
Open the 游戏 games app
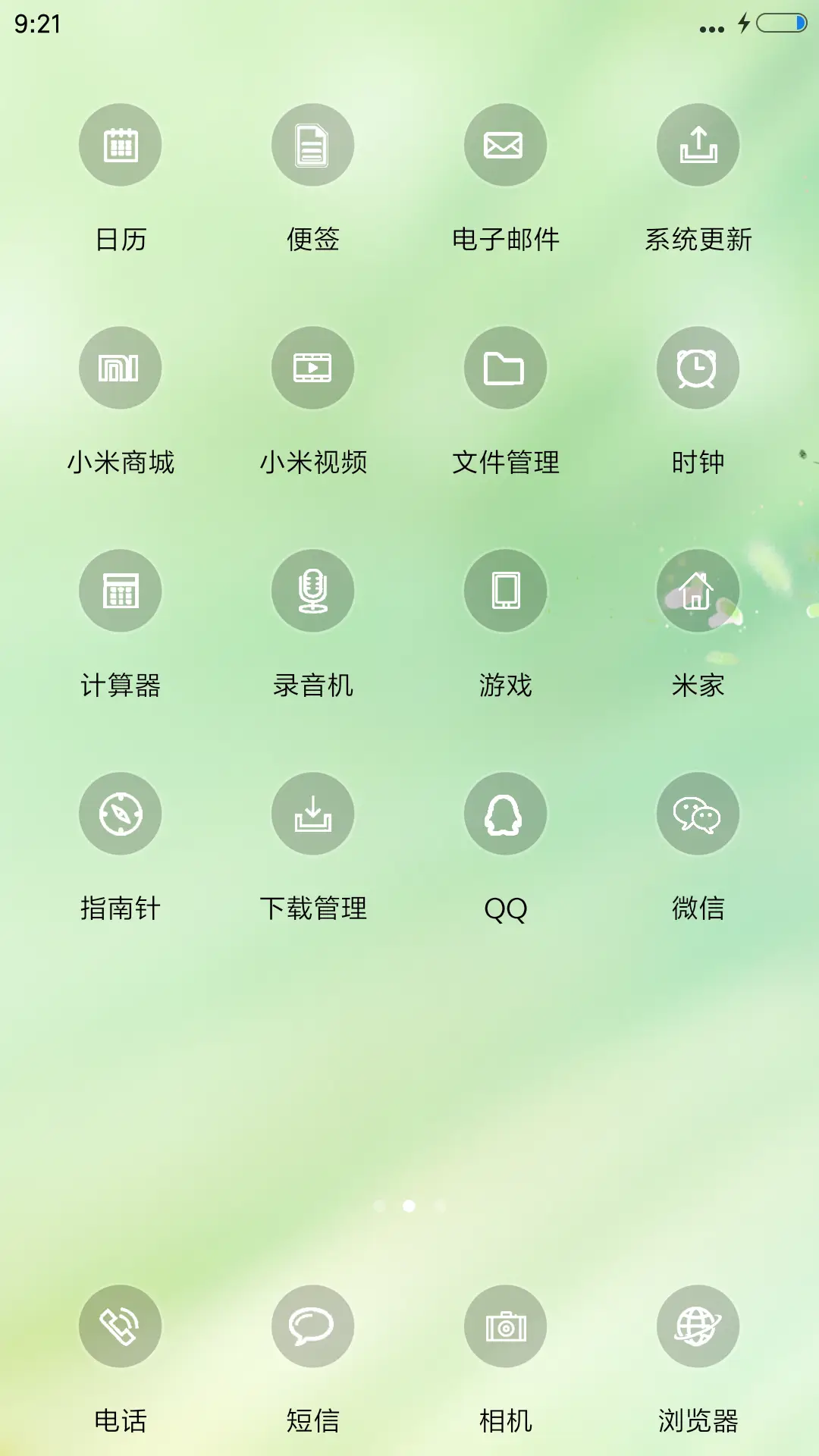(x=505, y=591)
